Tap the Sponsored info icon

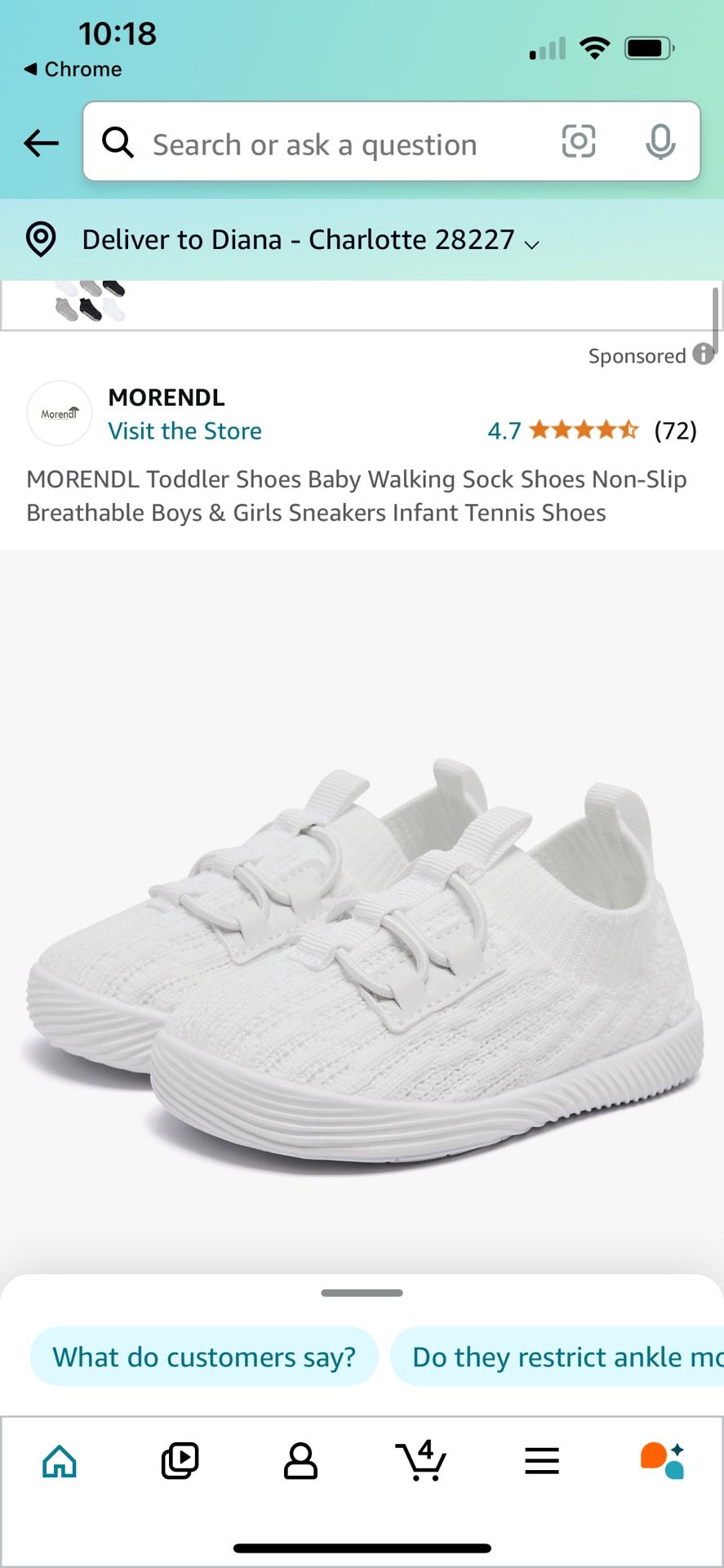(702, 355)
